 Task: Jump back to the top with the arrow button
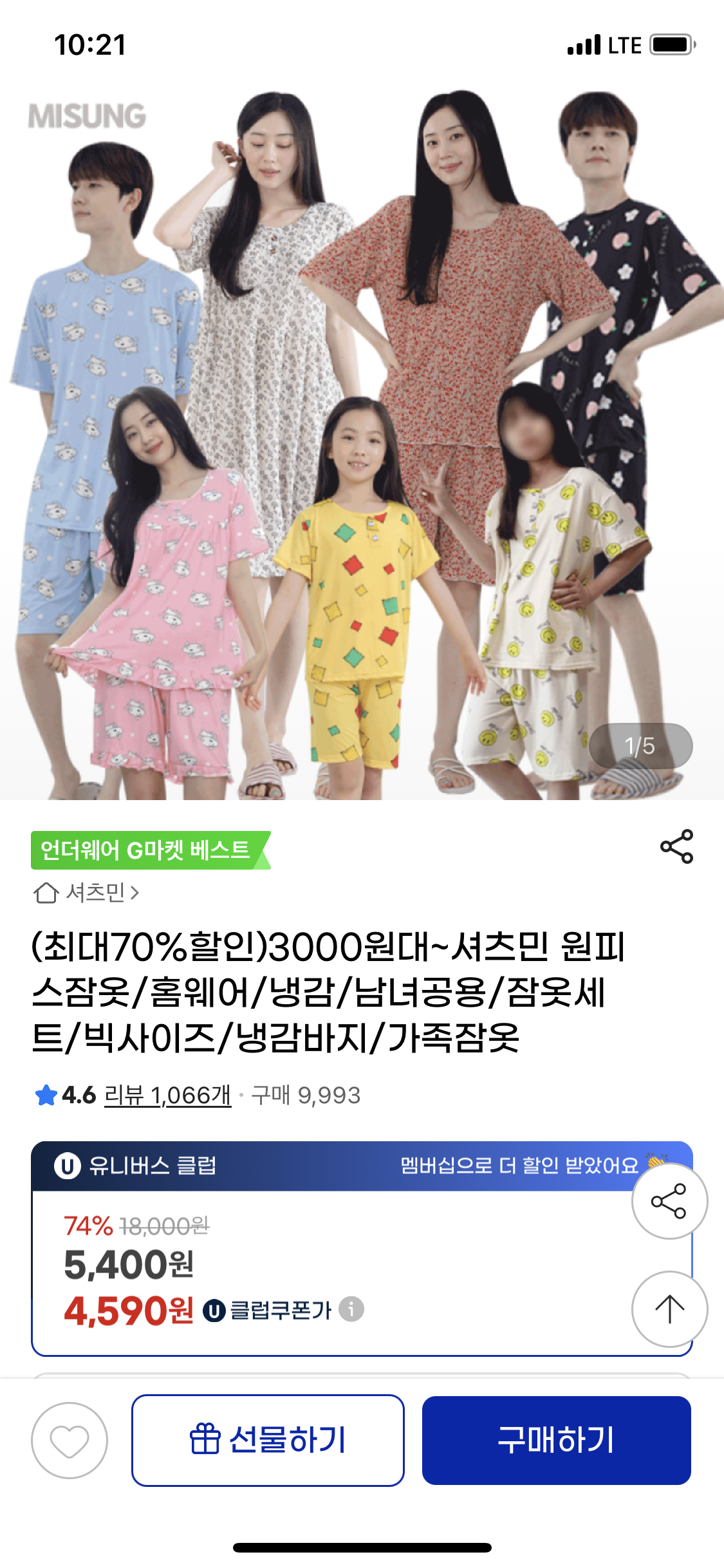click(669, 1309)
